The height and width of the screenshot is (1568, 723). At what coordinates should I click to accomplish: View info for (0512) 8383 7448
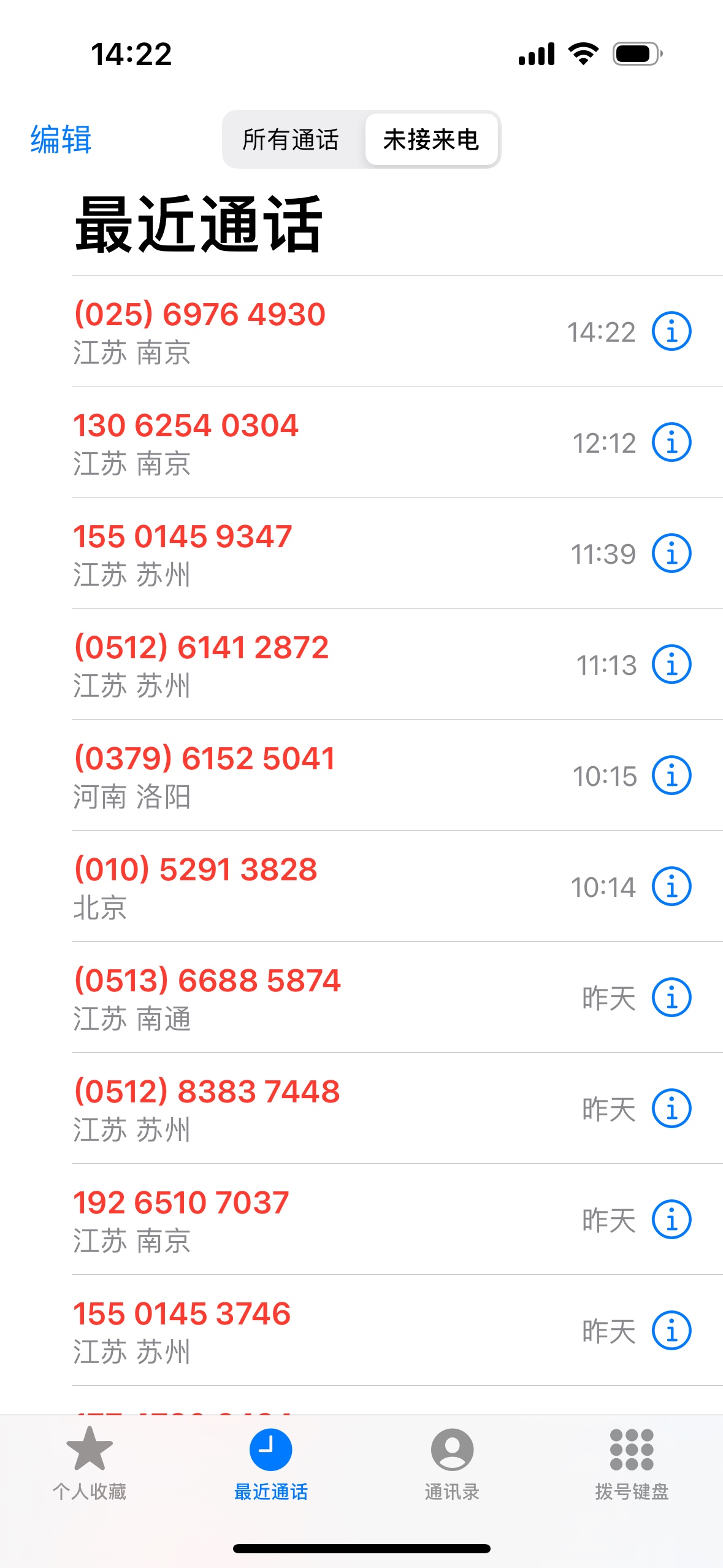671,1109
